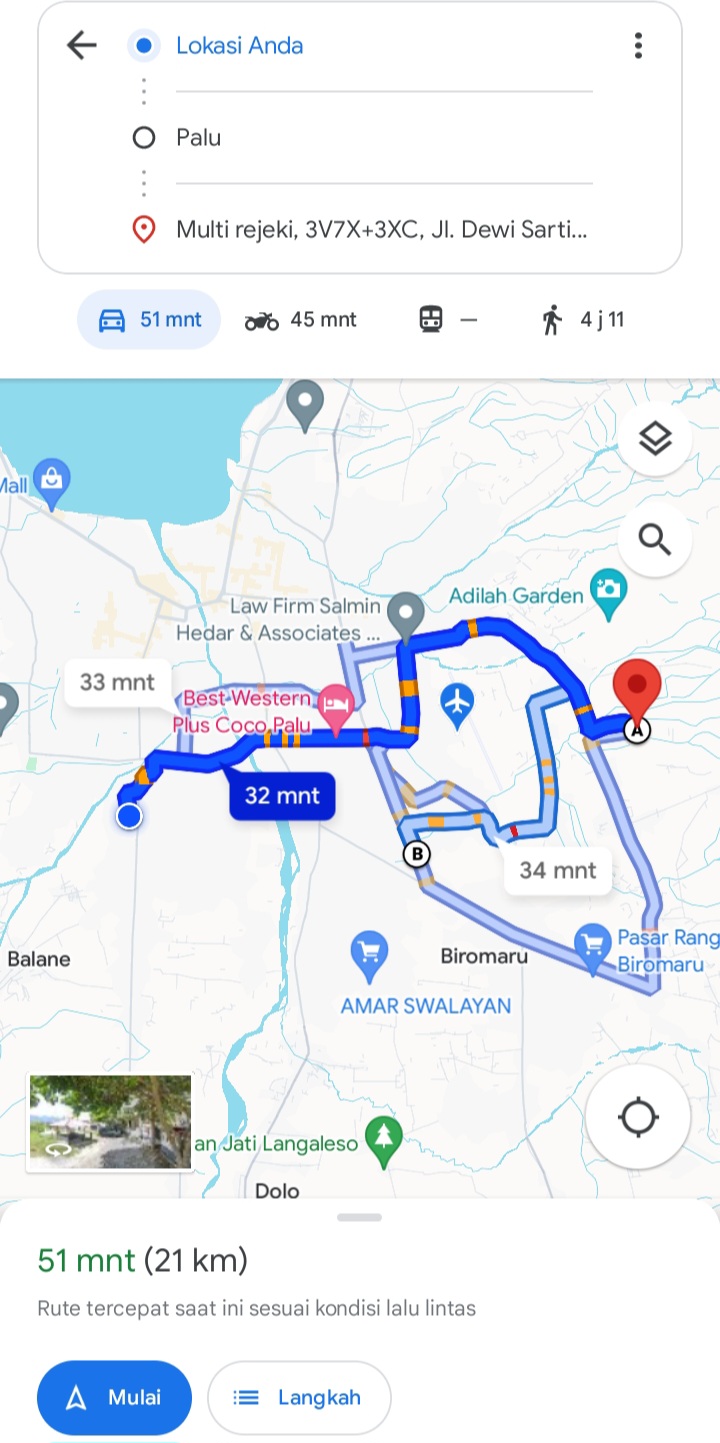View route steps with Langkah
The width and height of the screenshot is (720, 1443).
[x=299, y=1398]
